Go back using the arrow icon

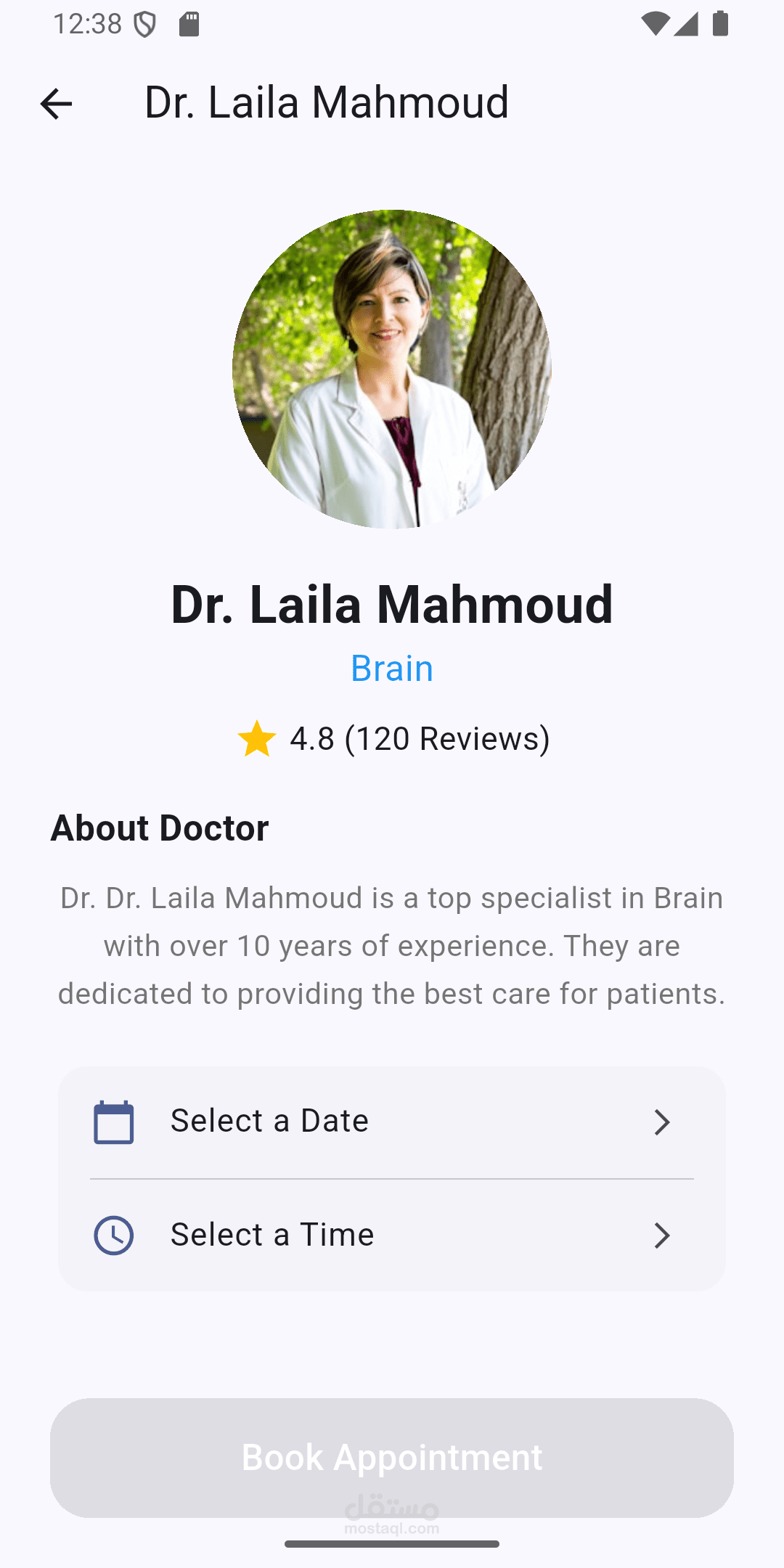(x=56, y=104)
